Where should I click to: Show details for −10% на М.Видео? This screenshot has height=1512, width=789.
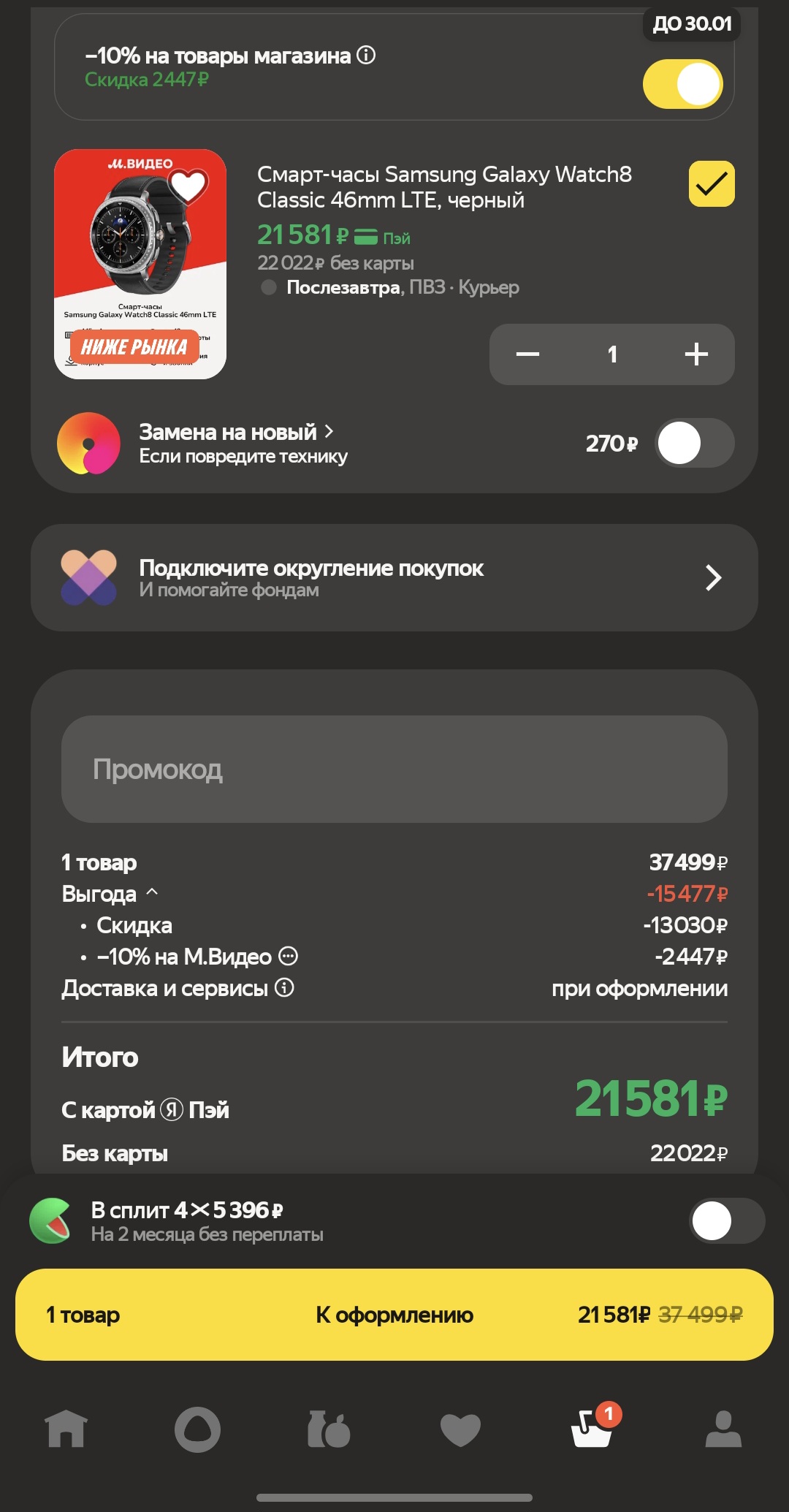289,957
